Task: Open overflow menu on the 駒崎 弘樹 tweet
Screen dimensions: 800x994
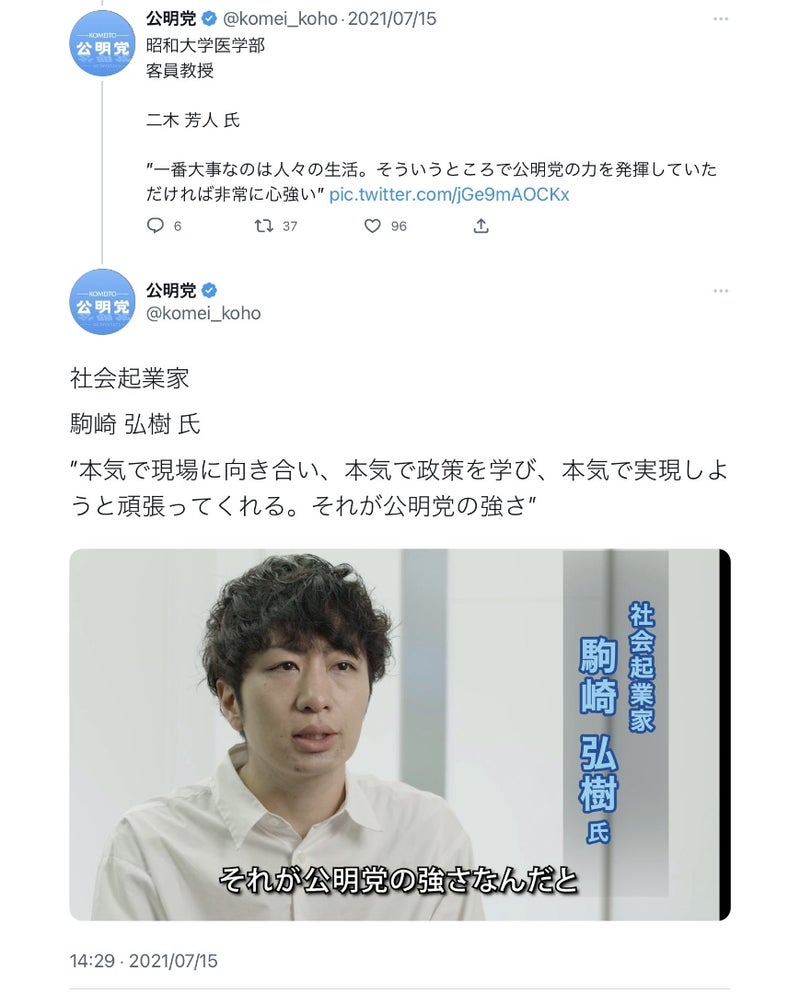Action: pyautogui.click(x=720, y=291)
